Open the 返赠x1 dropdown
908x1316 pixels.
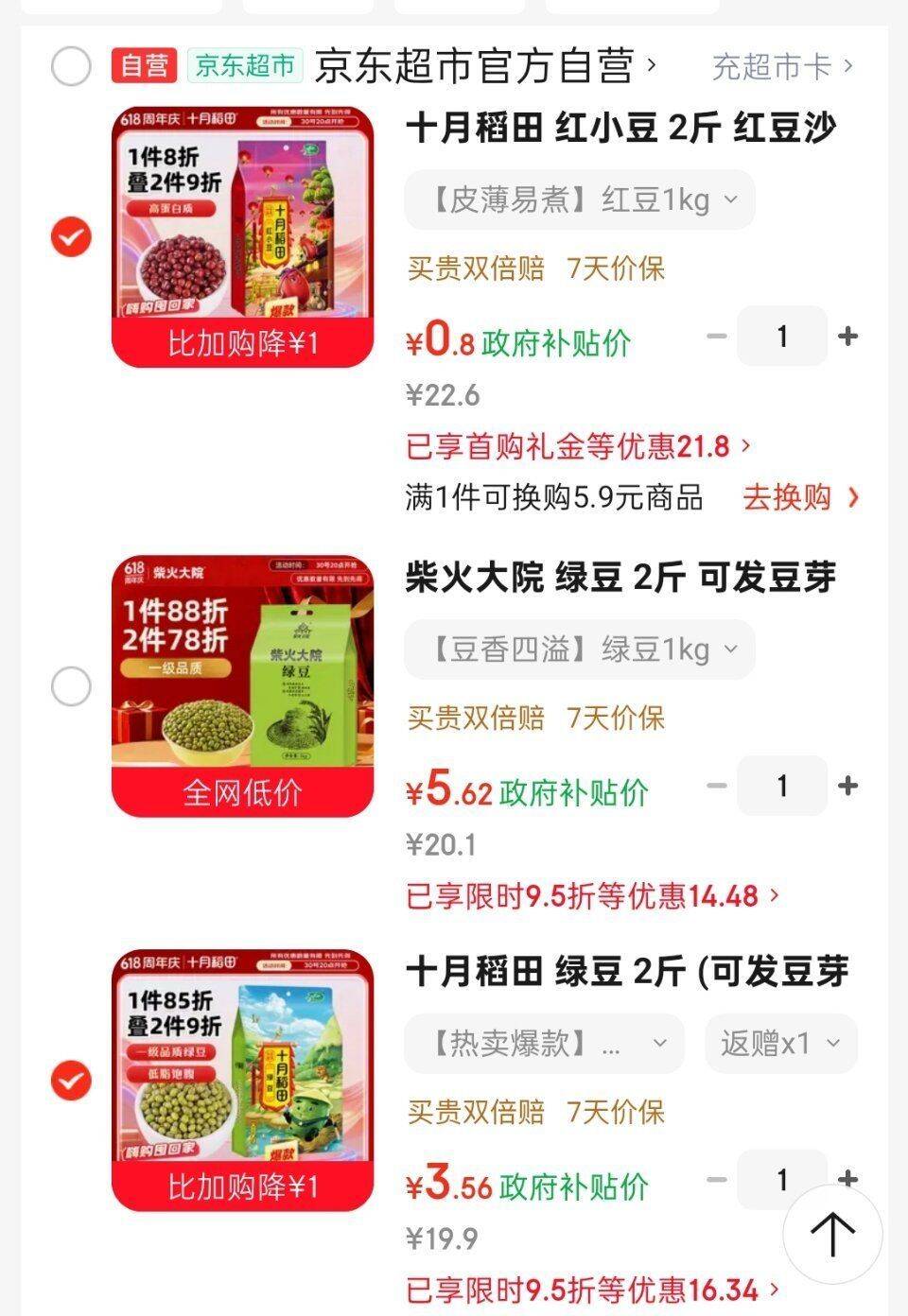click(x=781, y=1044)
